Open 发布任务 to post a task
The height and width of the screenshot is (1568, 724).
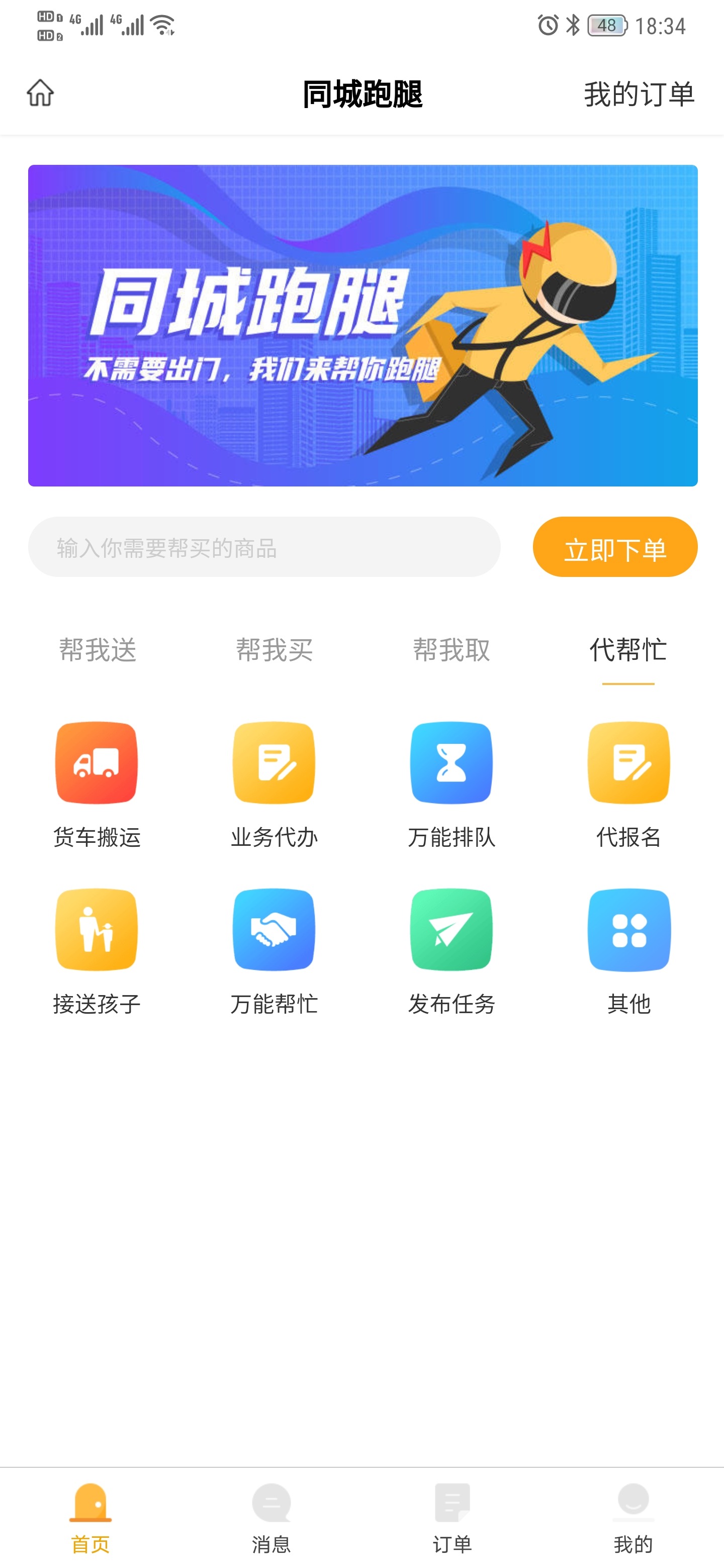click(x=451, y=951)
